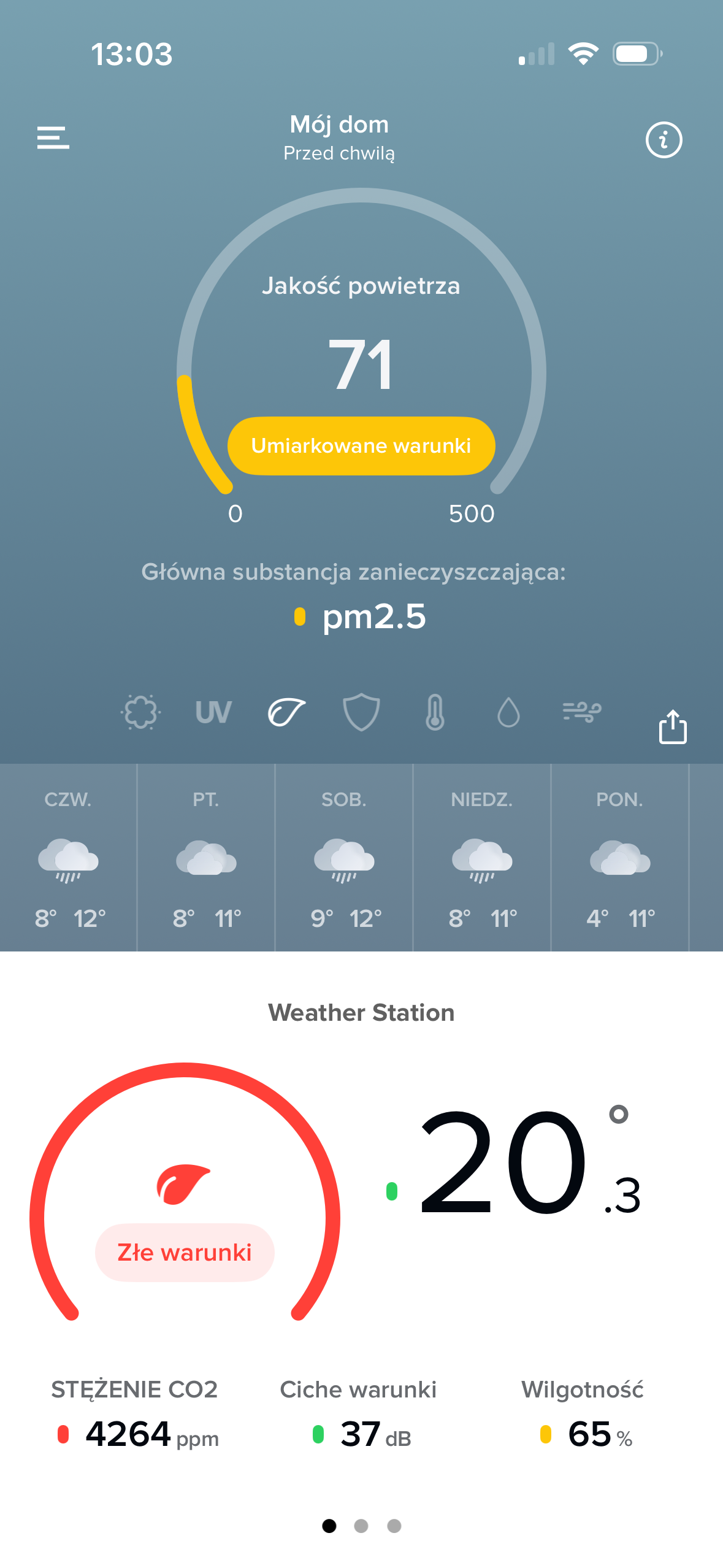Open Thursday (CZW.) forecast
This screenshot has height=1568, width=723.
tap(68, 858)
